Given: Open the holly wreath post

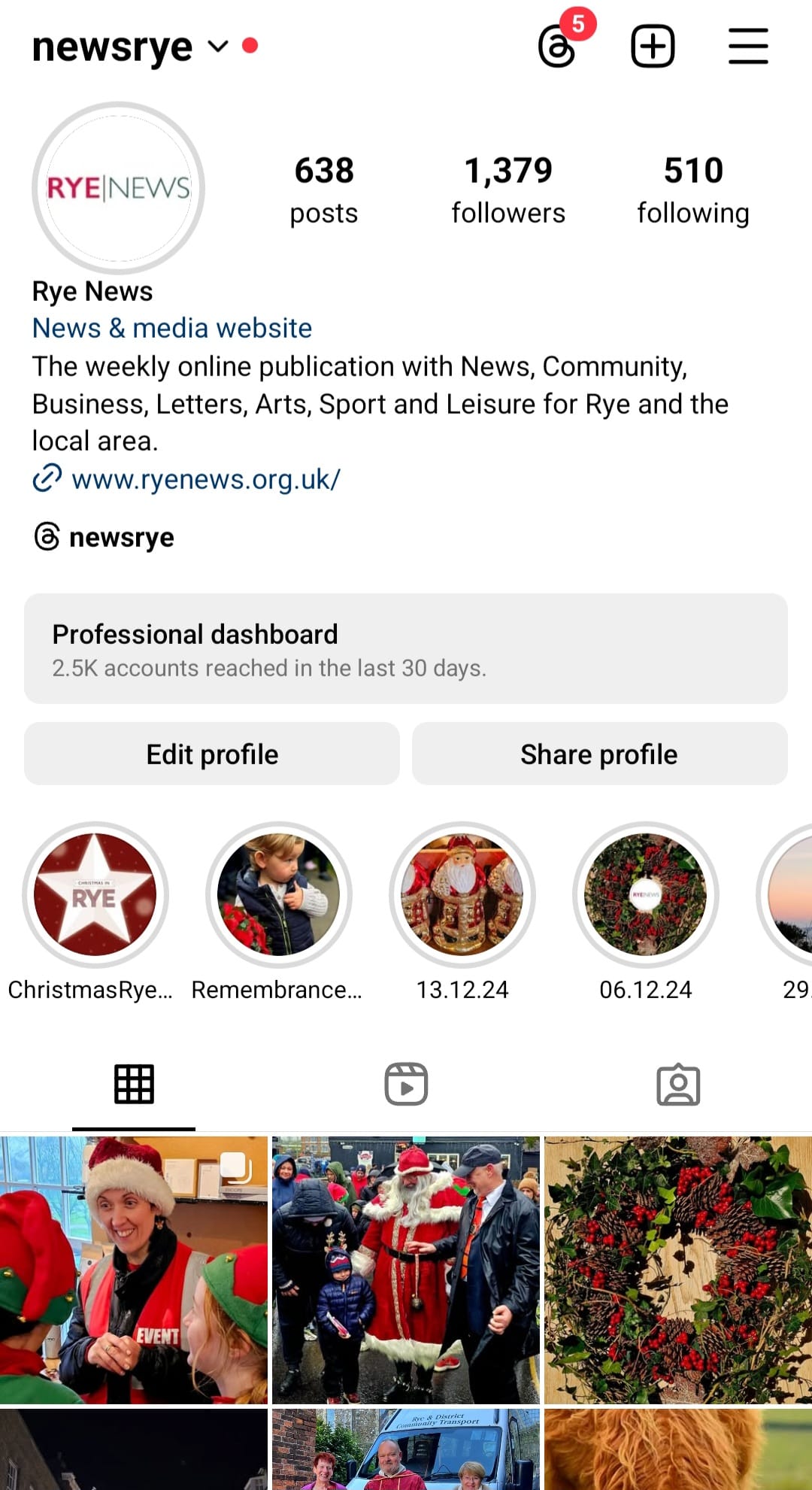Looking at the screenshot, I should [678, 1270].
